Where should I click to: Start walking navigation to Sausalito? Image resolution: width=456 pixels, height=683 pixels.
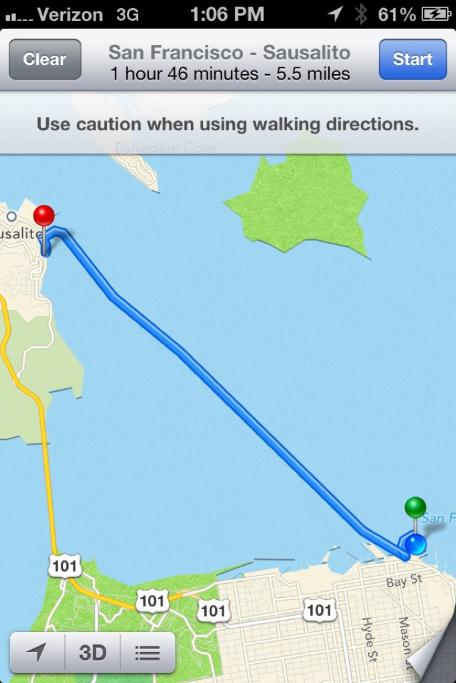(412, 59)
